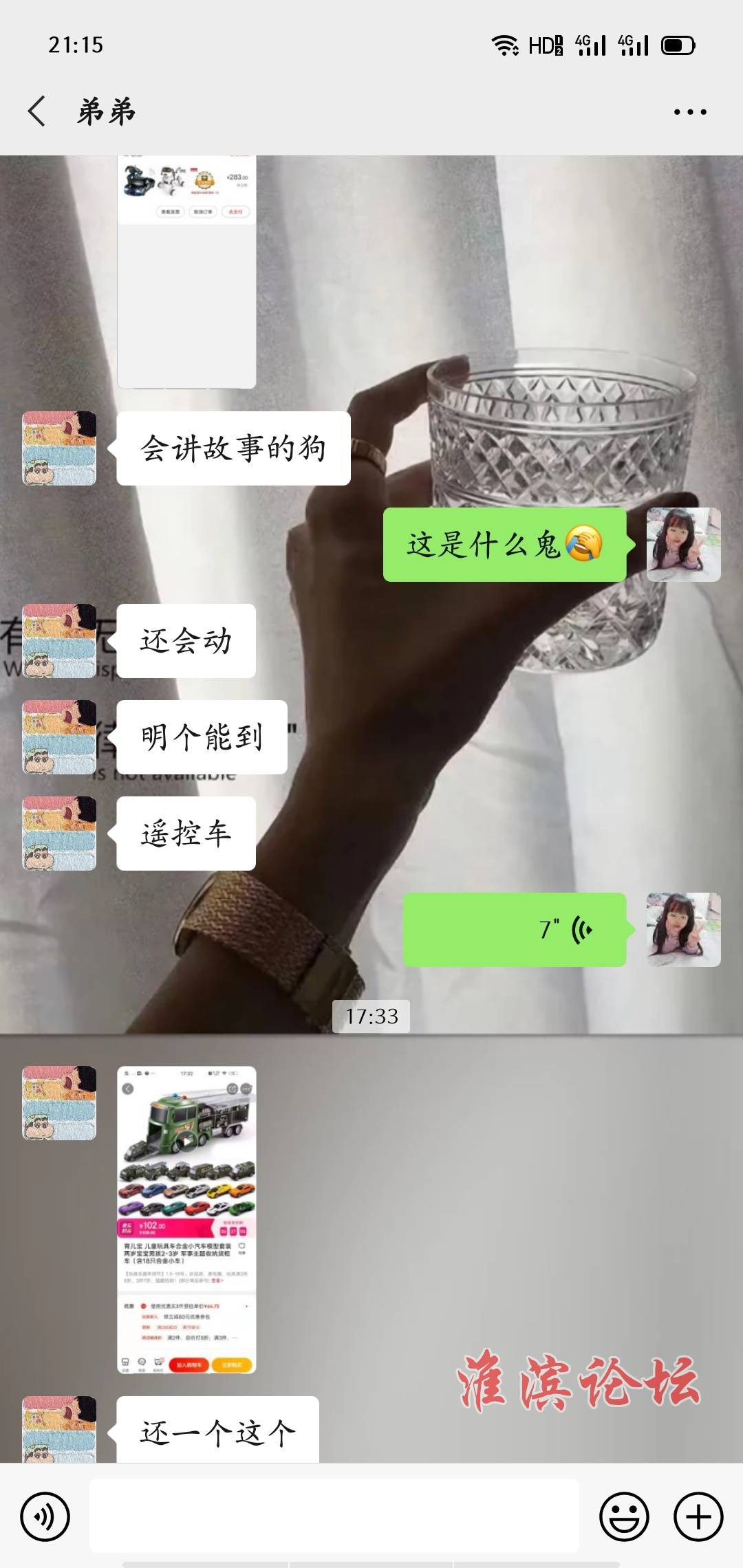Focus the message text field

point(334,1516)
